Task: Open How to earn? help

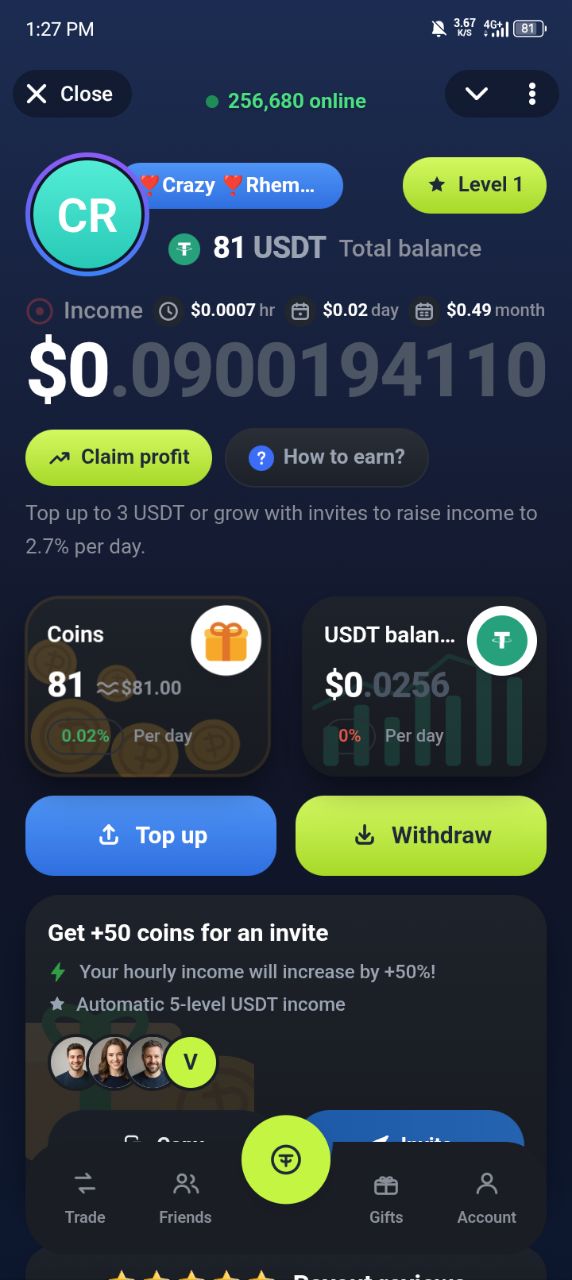Action: pos(327,458)
